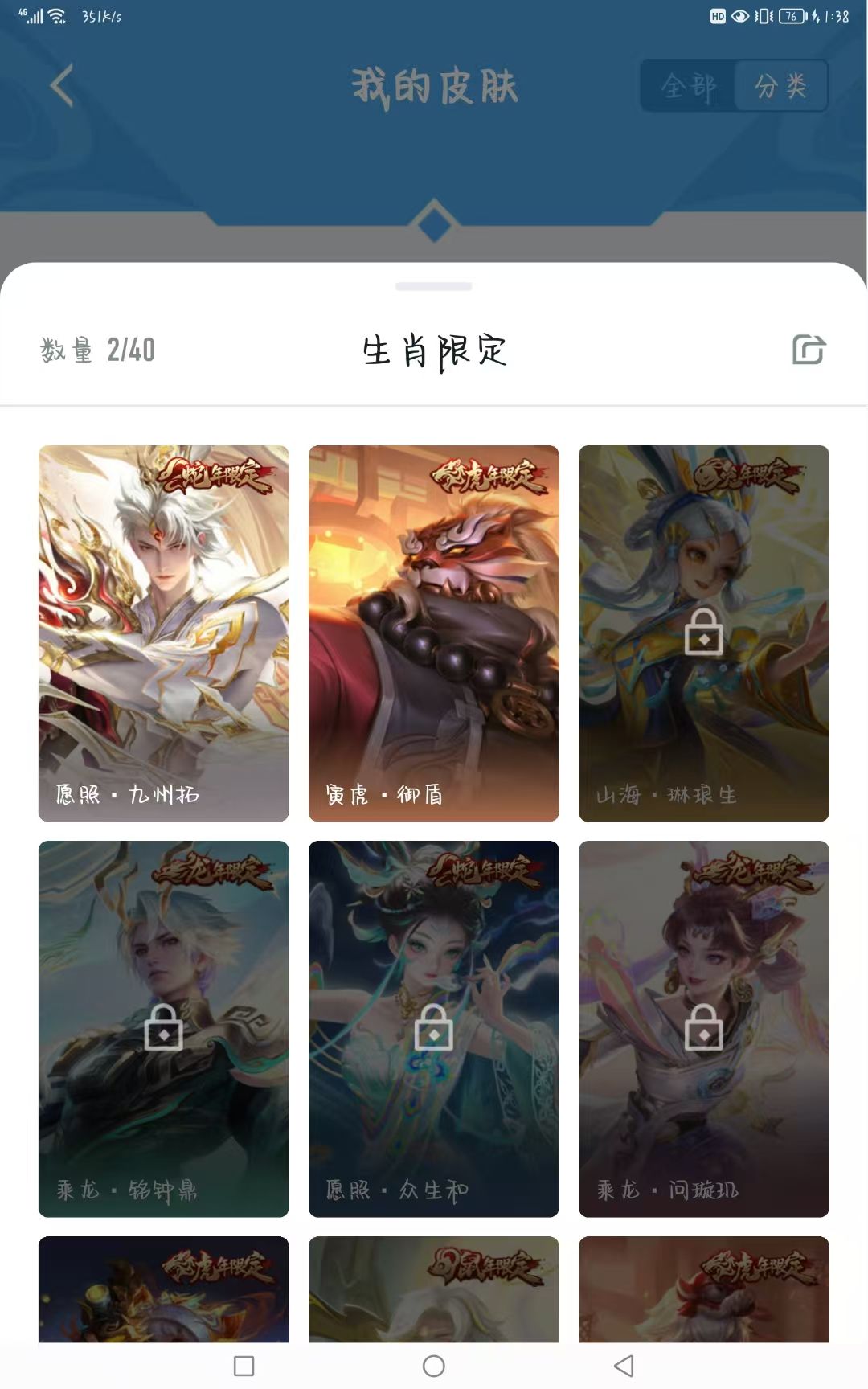The width and height of the screenshot is (868, 1389).
Task: Select the 分类 tab
Action: click(780, 85)
